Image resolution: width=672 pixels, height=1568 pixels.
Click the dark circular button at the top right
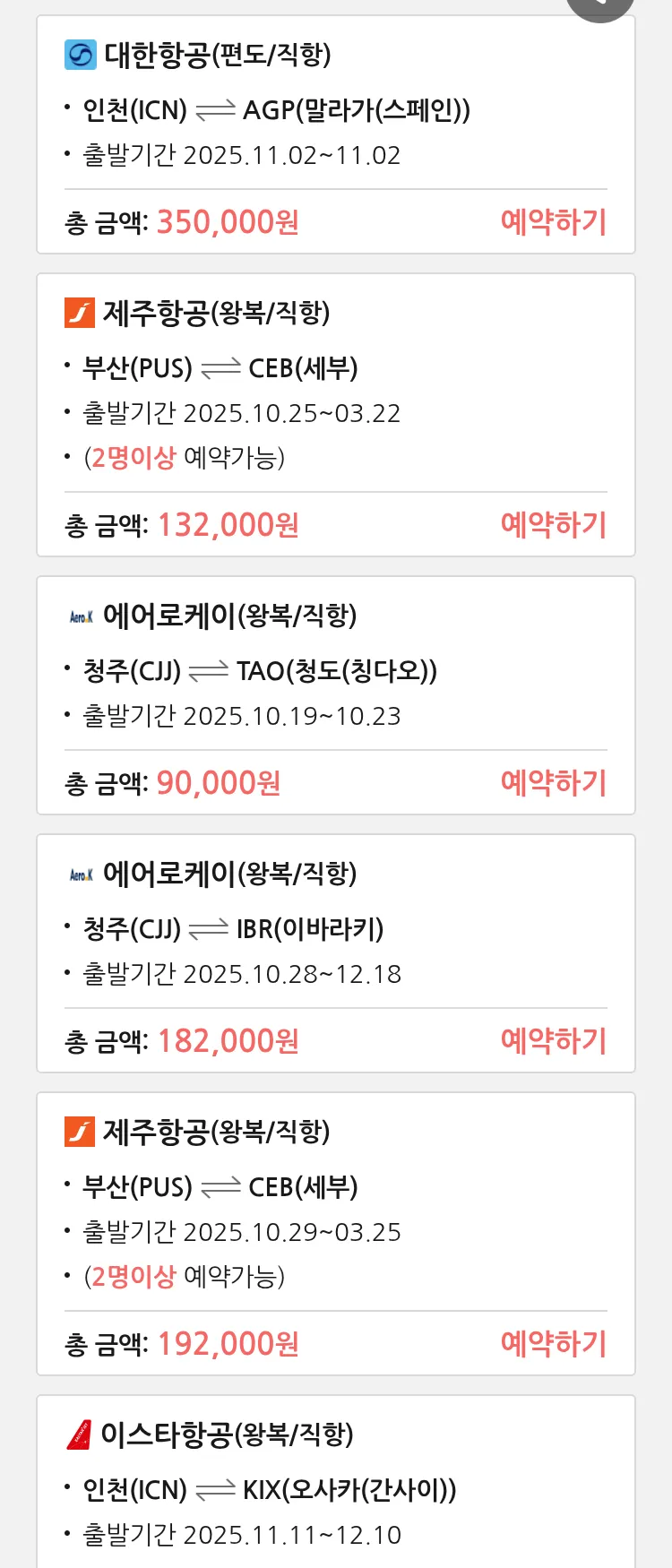point(599,9)
